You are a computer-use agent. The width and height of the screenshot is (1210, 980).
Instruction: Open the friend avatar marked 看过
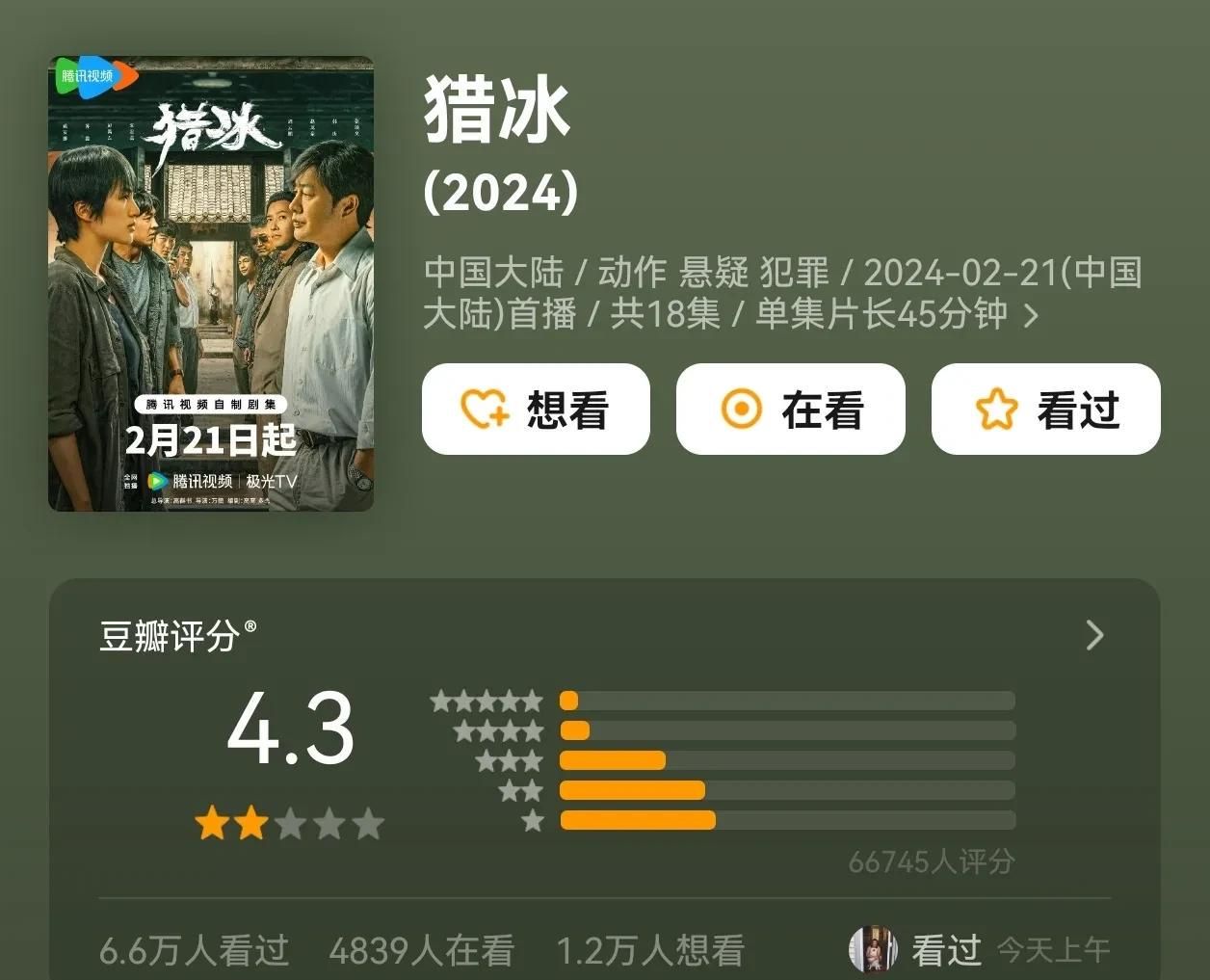click(x=872, y=950)
